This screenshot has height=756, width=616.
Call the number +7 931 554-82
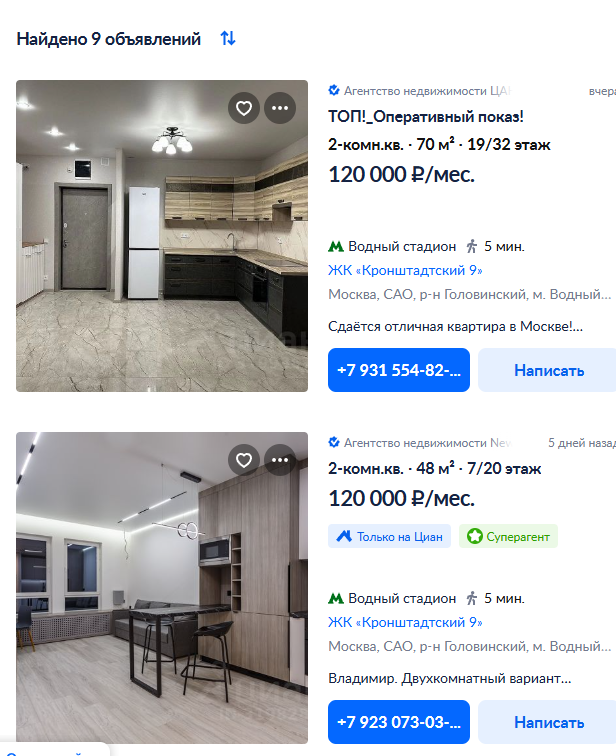tap(399, 370)
